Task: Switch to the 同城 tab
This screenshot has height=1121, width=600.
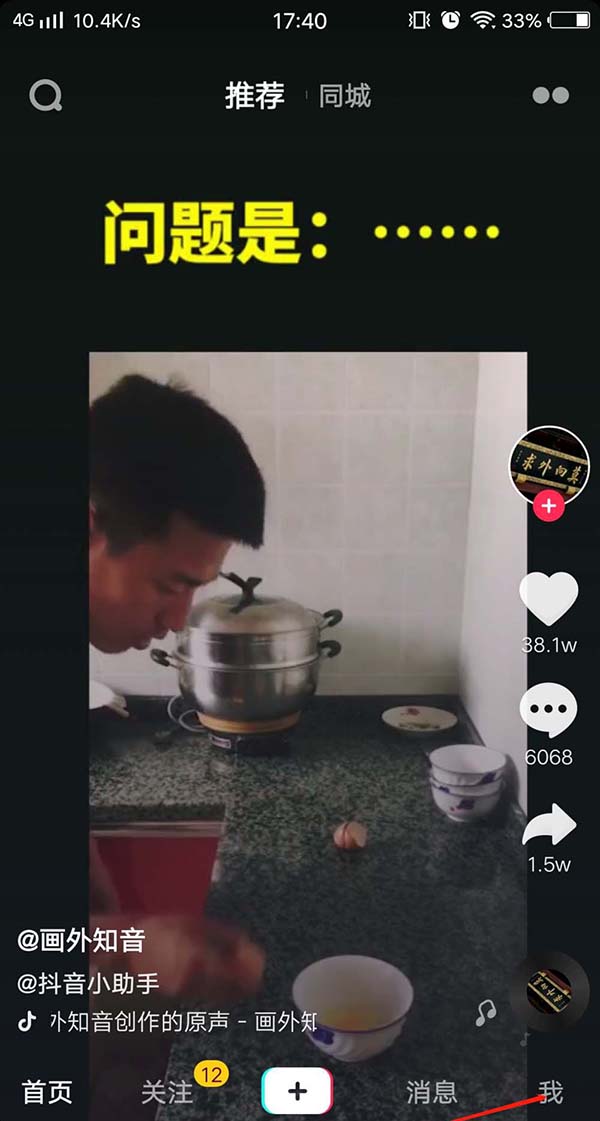Action: click(344, 96)
